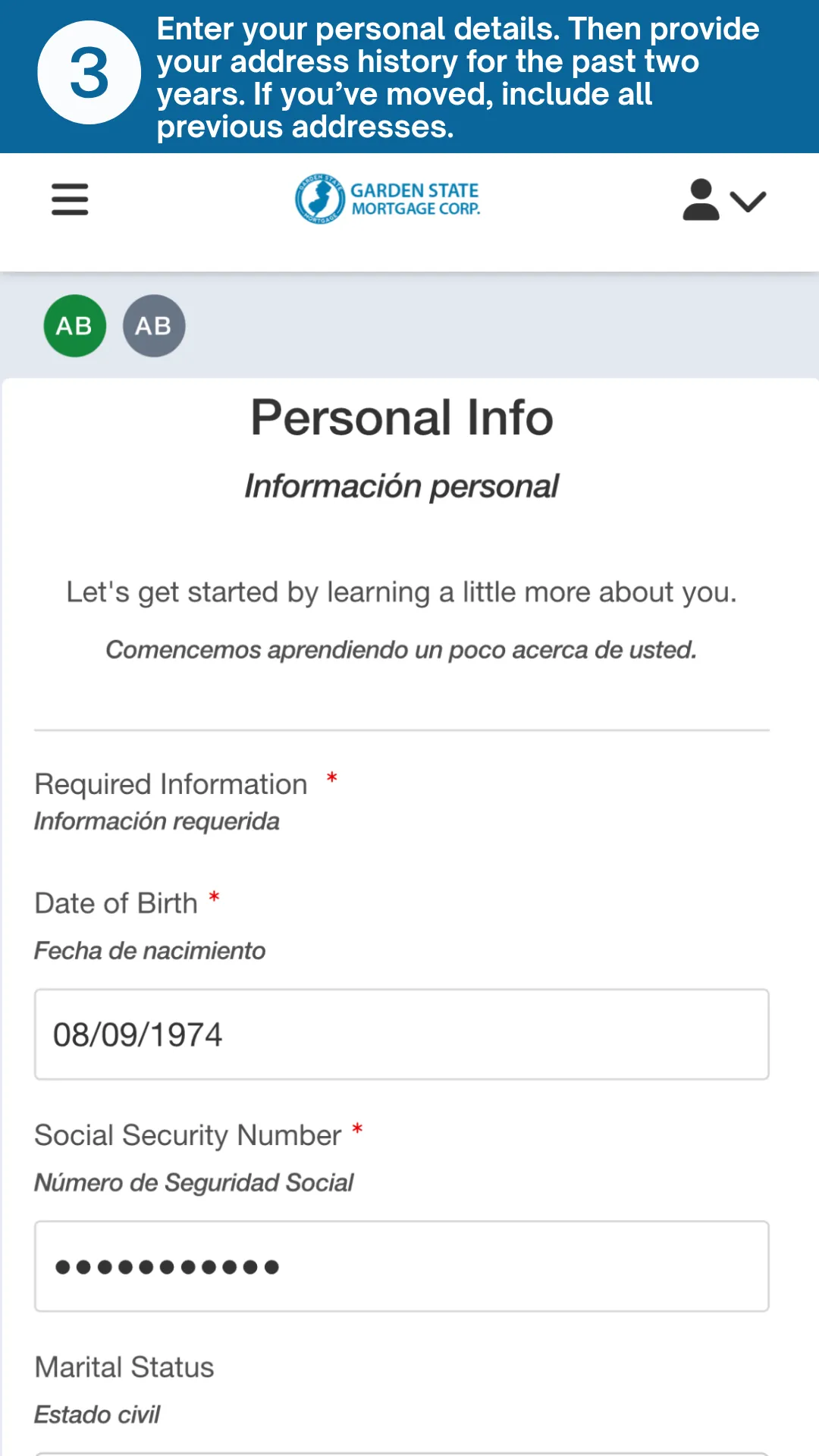Image resolution: width=819 pixels, height=1456 pixels.
Task: Select the green AB borrower avatar
Action: click(74, 326)
